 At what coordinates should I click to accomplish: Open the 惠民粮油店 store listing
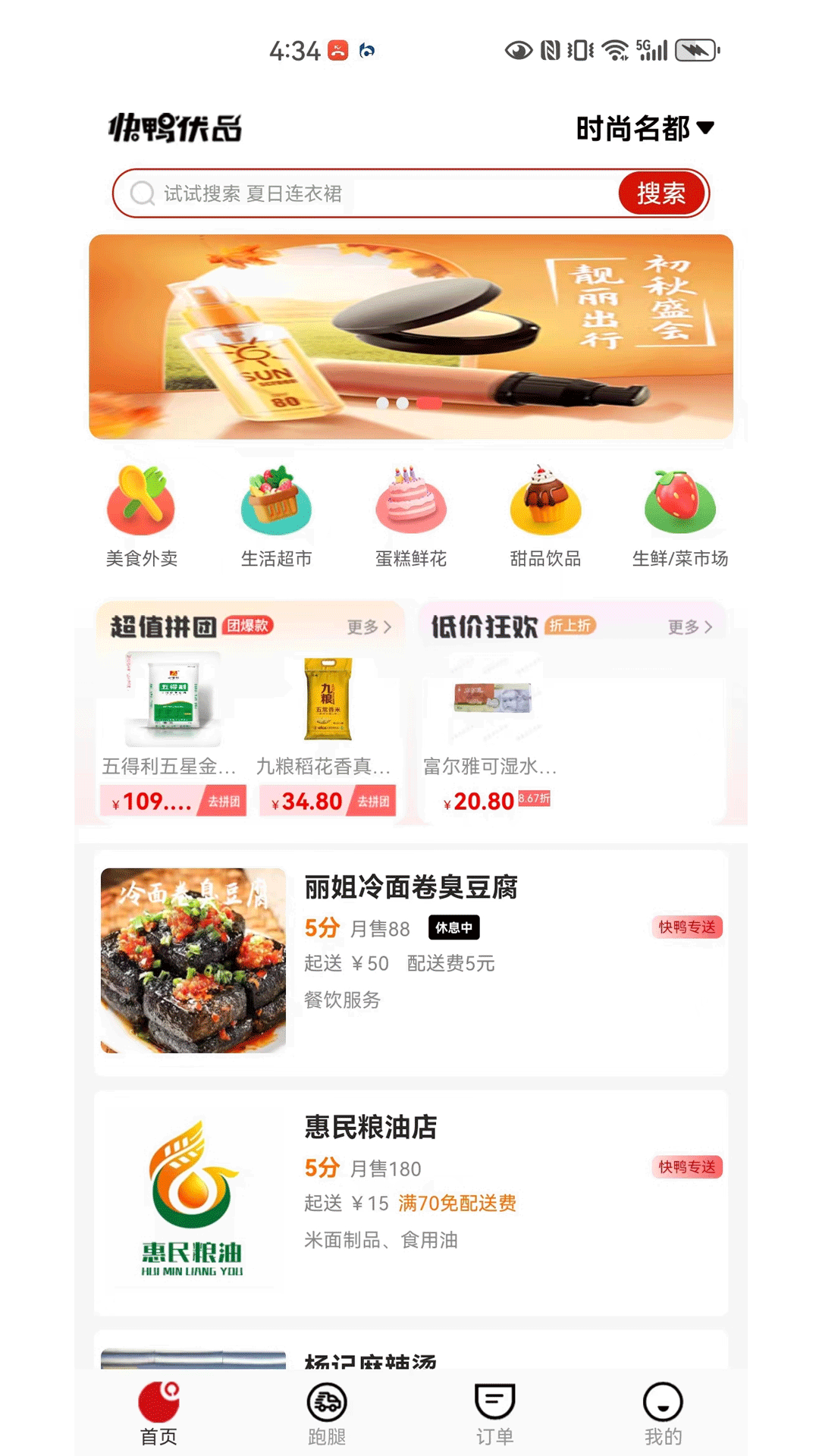pyautogui.click(x=409, y=1191)
